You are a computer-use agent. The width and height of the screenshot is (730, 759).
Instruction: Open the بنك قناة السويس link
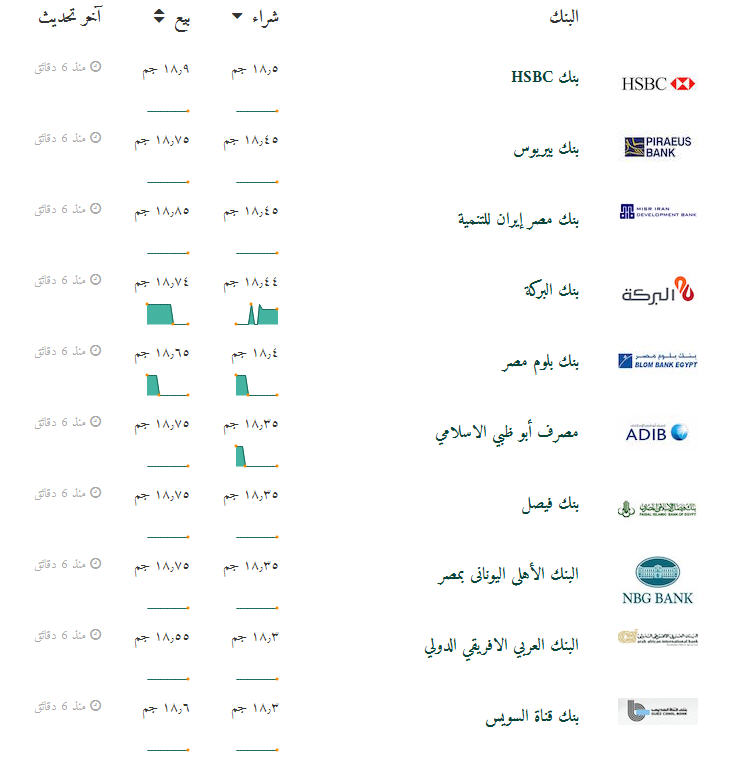coord(532,717)
